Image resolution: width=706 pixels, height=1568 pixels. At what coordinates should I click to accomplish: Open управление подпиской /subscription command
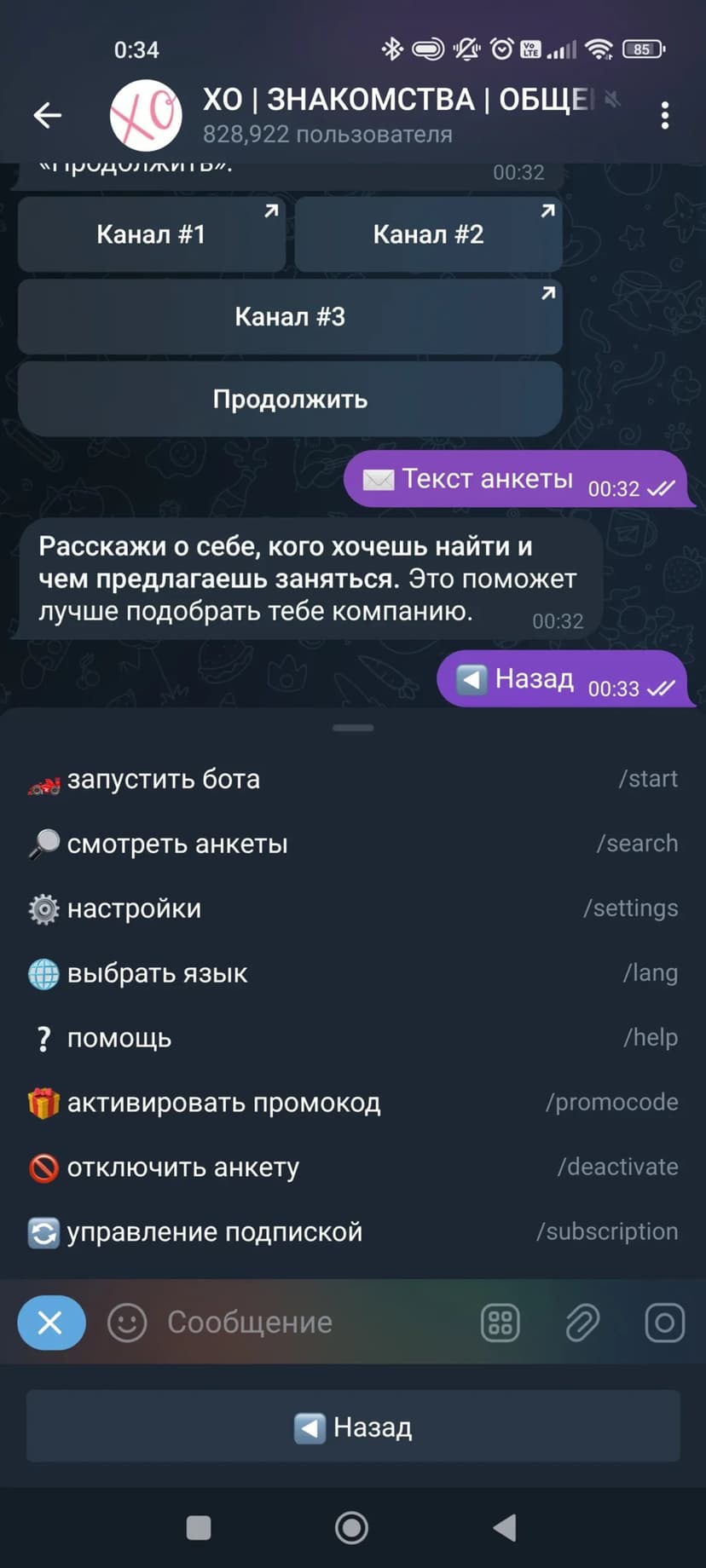(352, 1232)
